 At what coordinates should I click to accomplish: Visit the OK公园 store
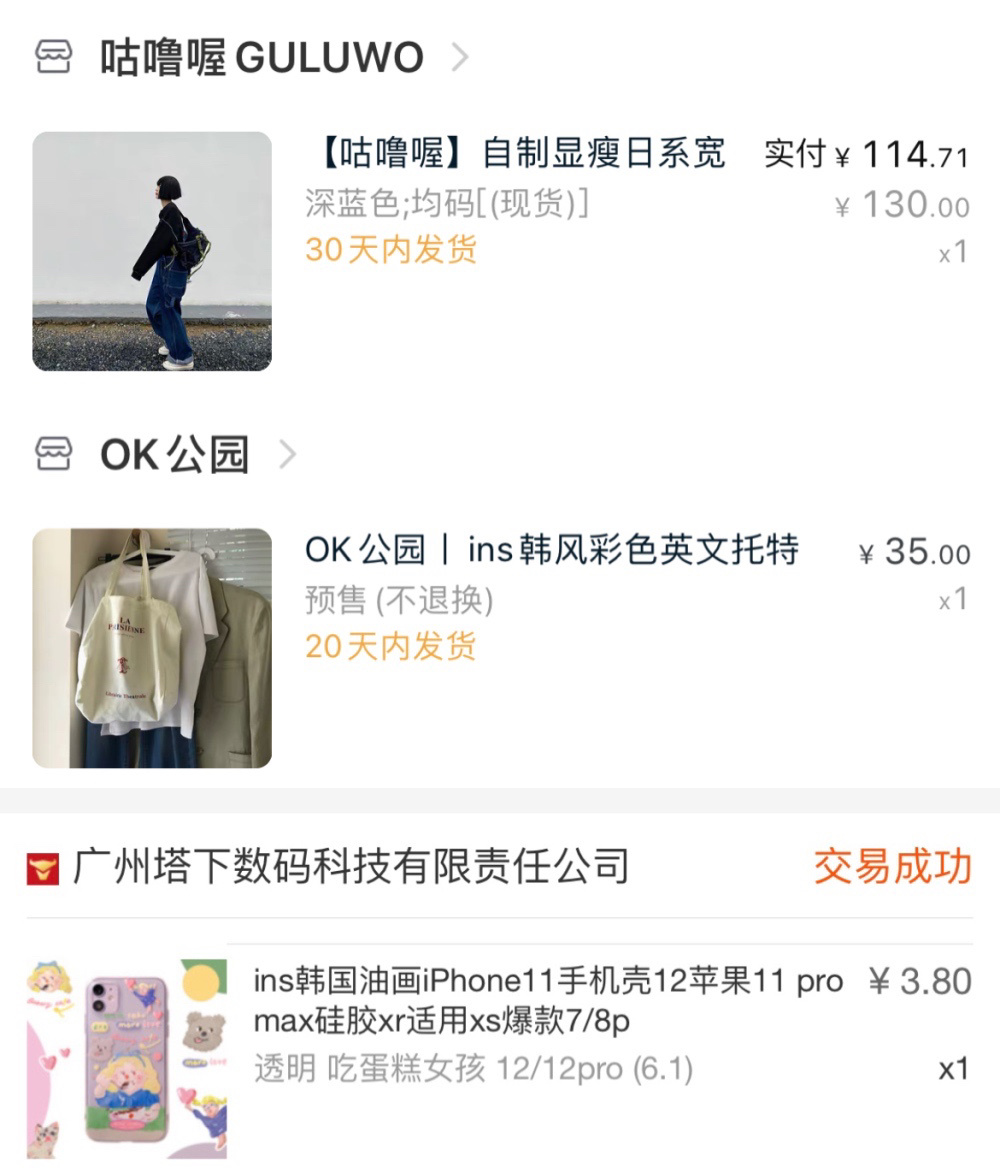click(x=175, y=455)
